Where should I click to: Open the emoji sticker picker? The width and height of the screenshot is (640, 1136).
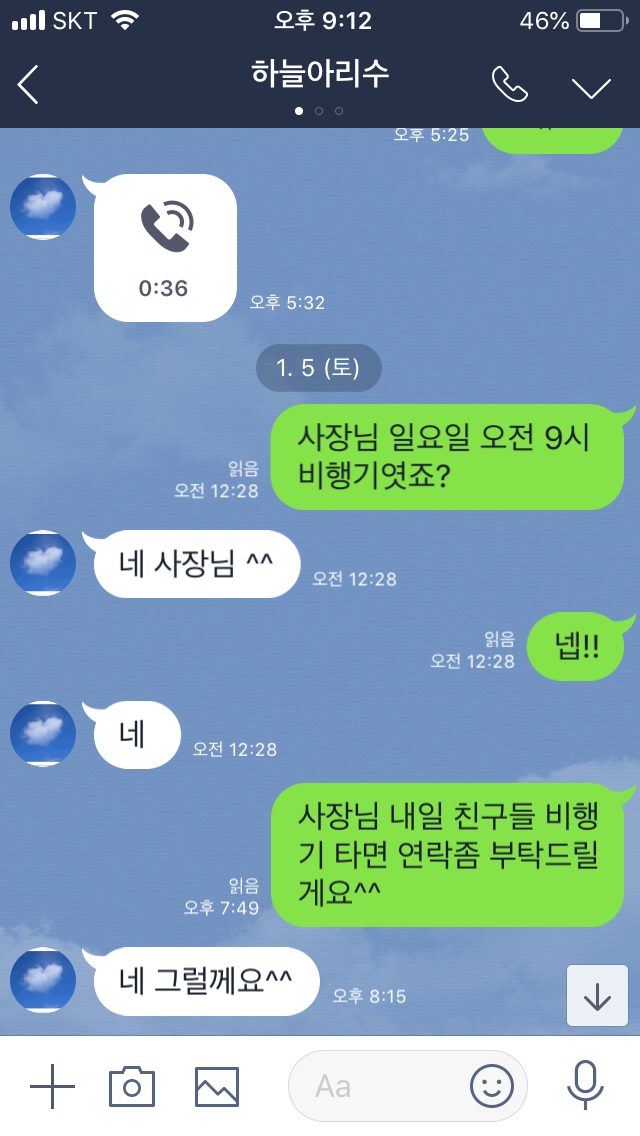(492, 1086)
